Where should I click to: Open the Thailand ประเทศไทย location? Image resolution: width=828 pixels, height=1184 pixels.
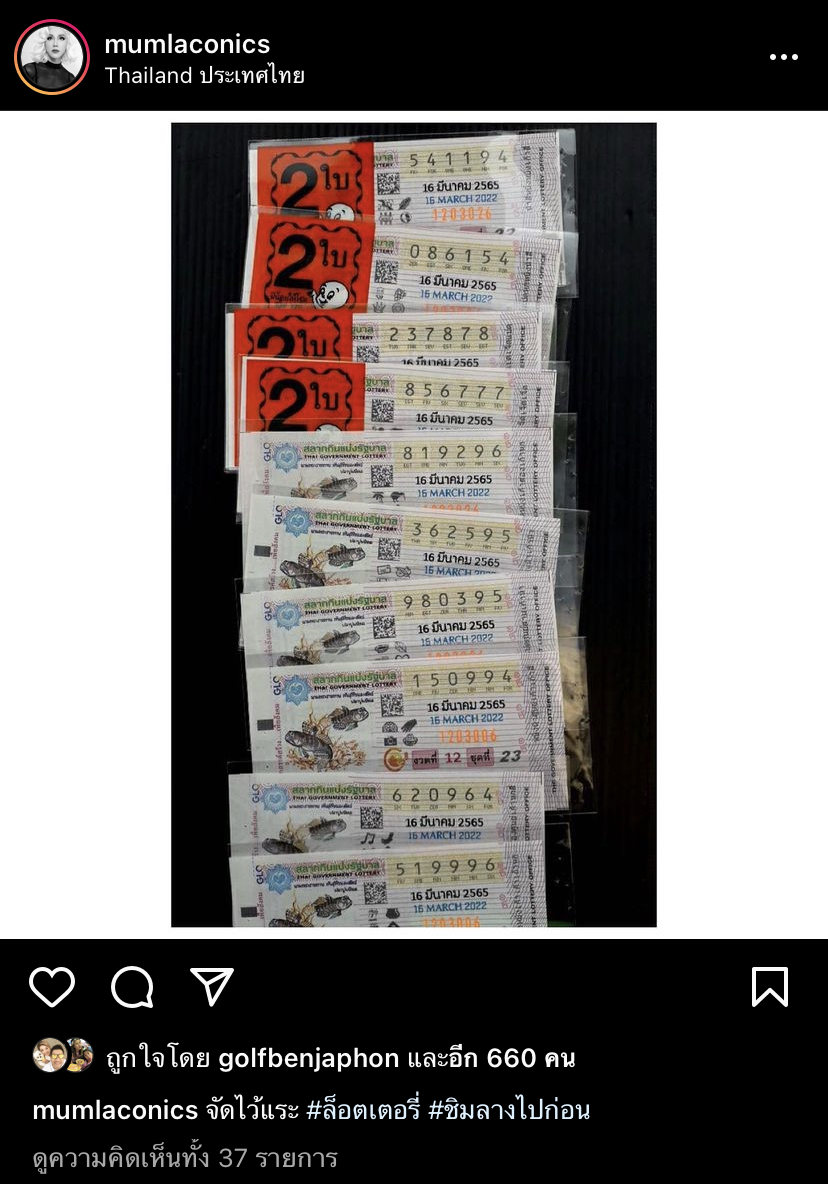coord(204,76)
